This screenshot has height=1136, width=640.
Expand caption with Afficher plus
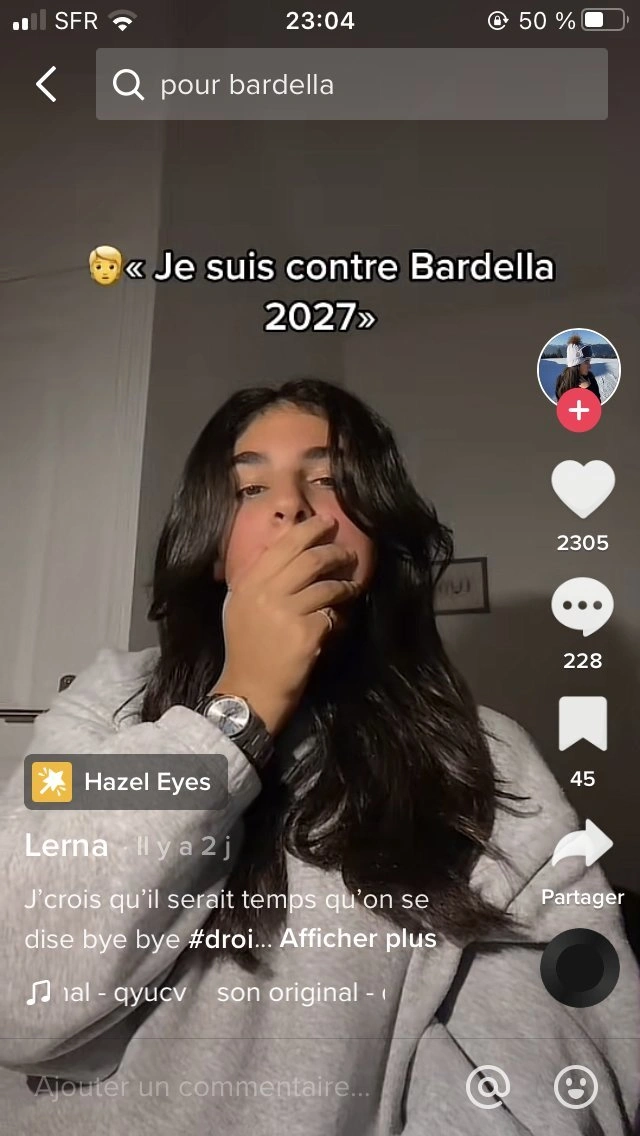click(358, 939)
